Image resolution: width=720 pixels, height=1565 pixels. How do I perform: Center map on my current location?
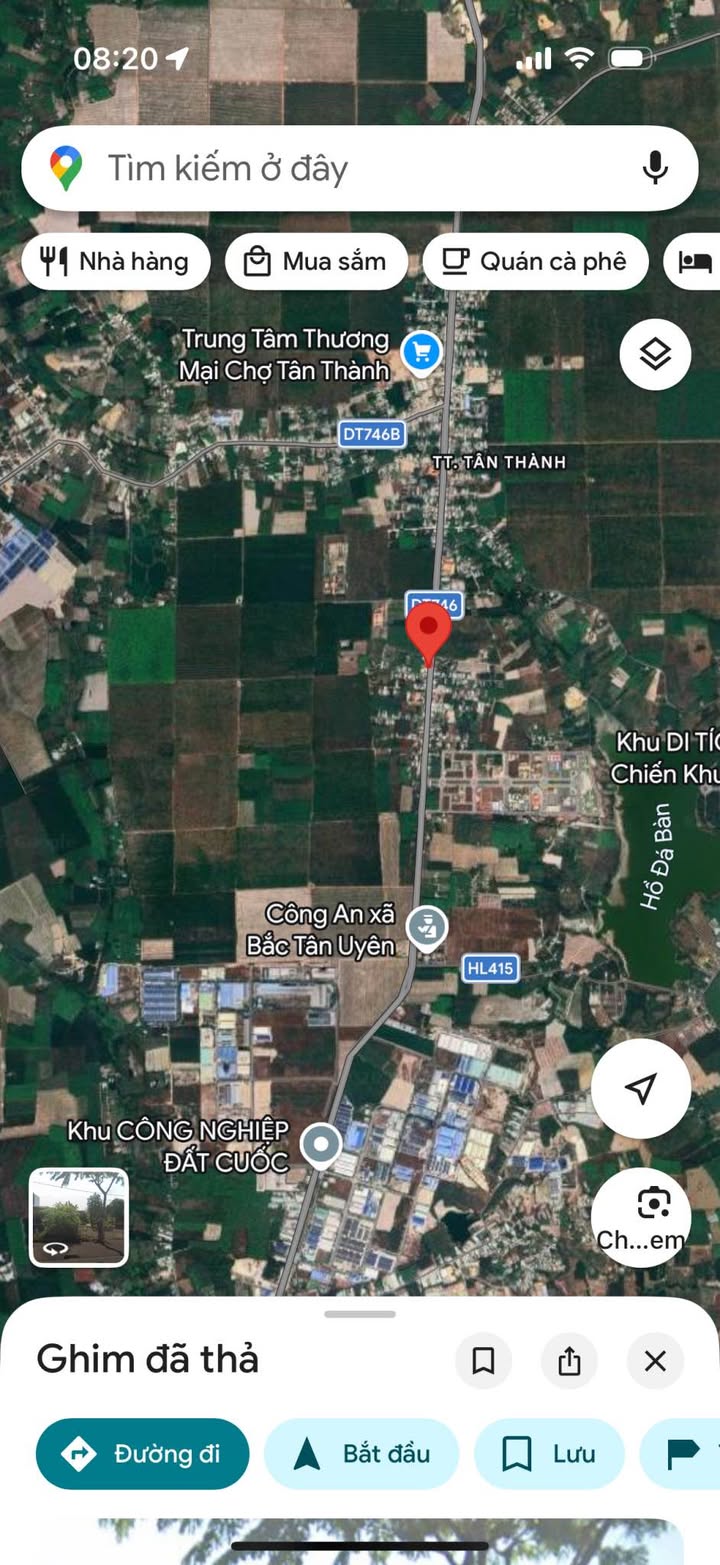point(640,1088)
